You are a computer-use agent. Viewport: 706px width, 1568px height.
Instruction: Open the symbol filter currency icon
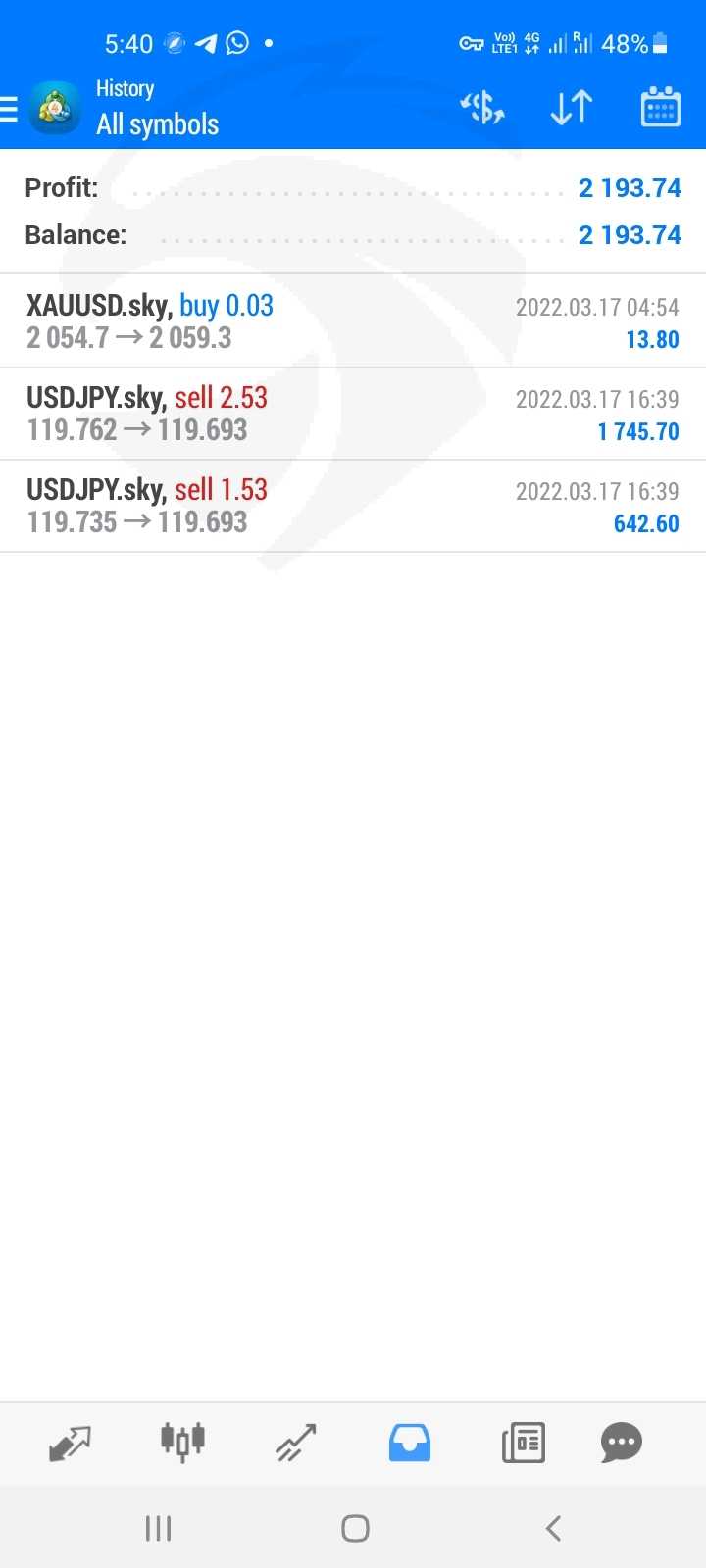(x=482, y=108)
